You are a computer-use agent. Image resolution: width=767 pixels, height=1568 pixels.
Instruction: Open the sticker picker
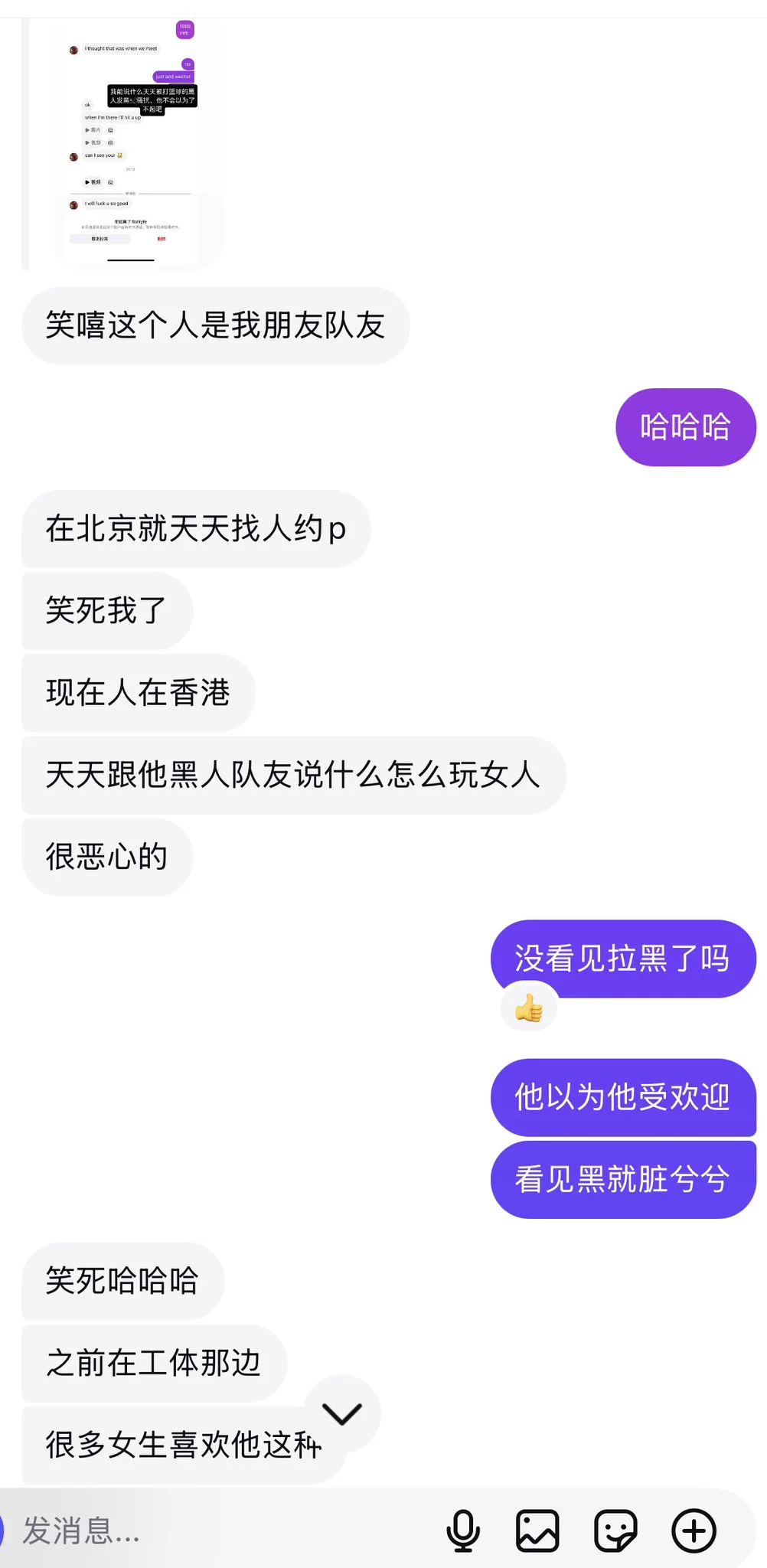(615, 1530)
